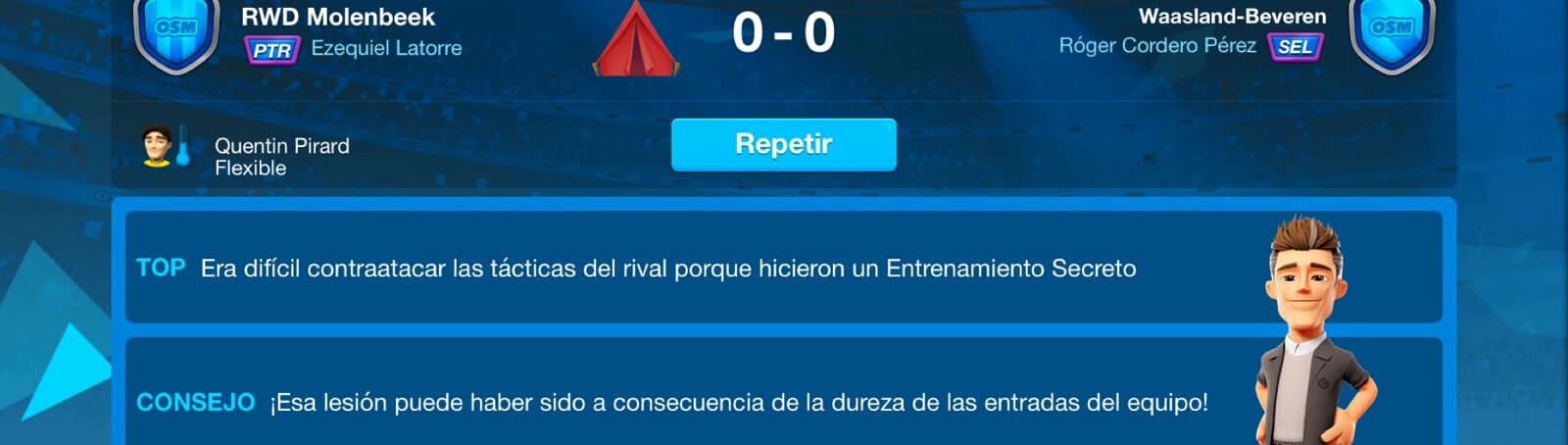Open the Waasland-Beveren team crest
This screenshot has width=1568, height=445.
[1392, 33]
